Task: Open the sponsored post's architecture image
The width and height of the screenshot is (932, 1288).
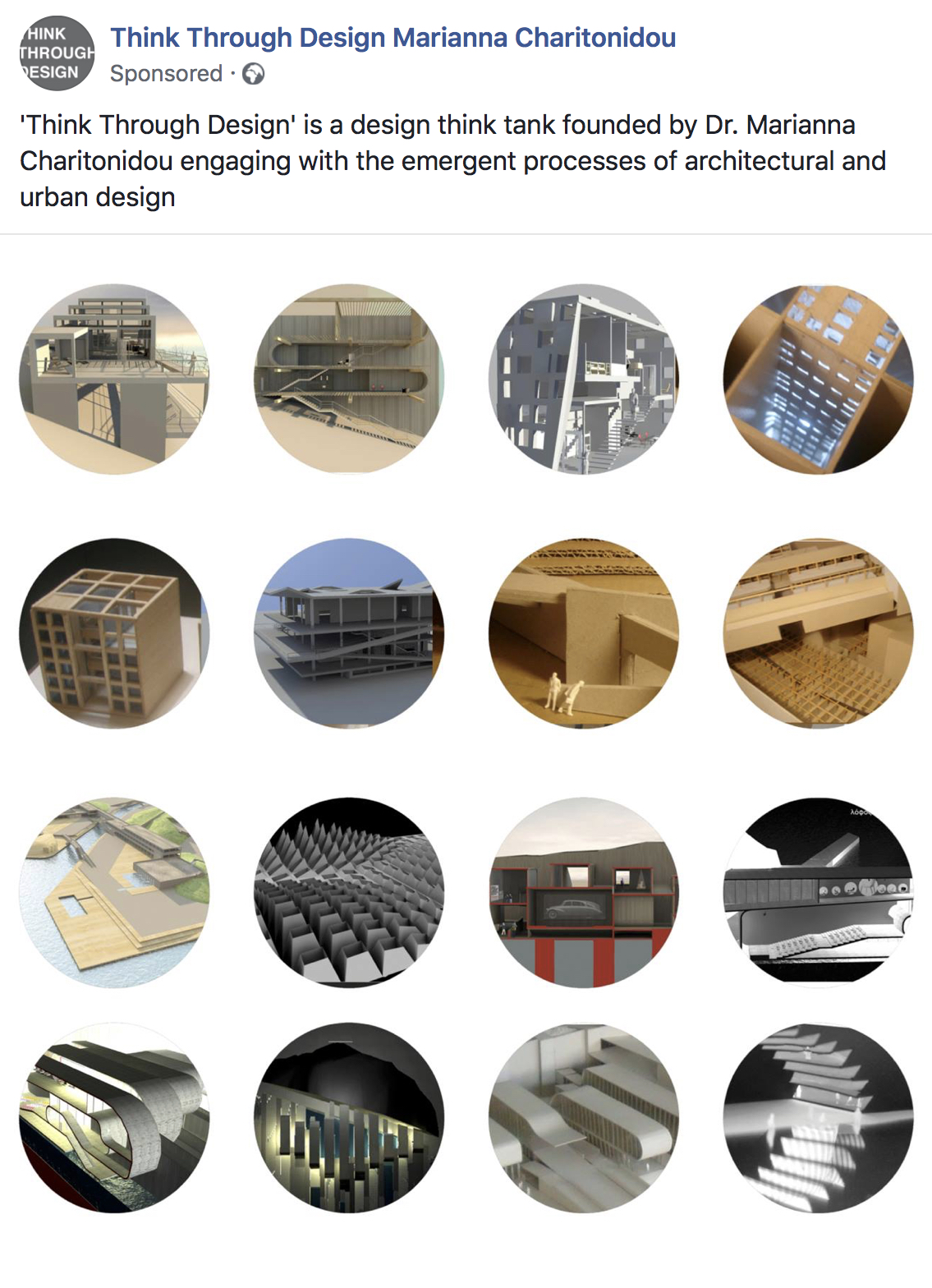Action: click(466, 747)
